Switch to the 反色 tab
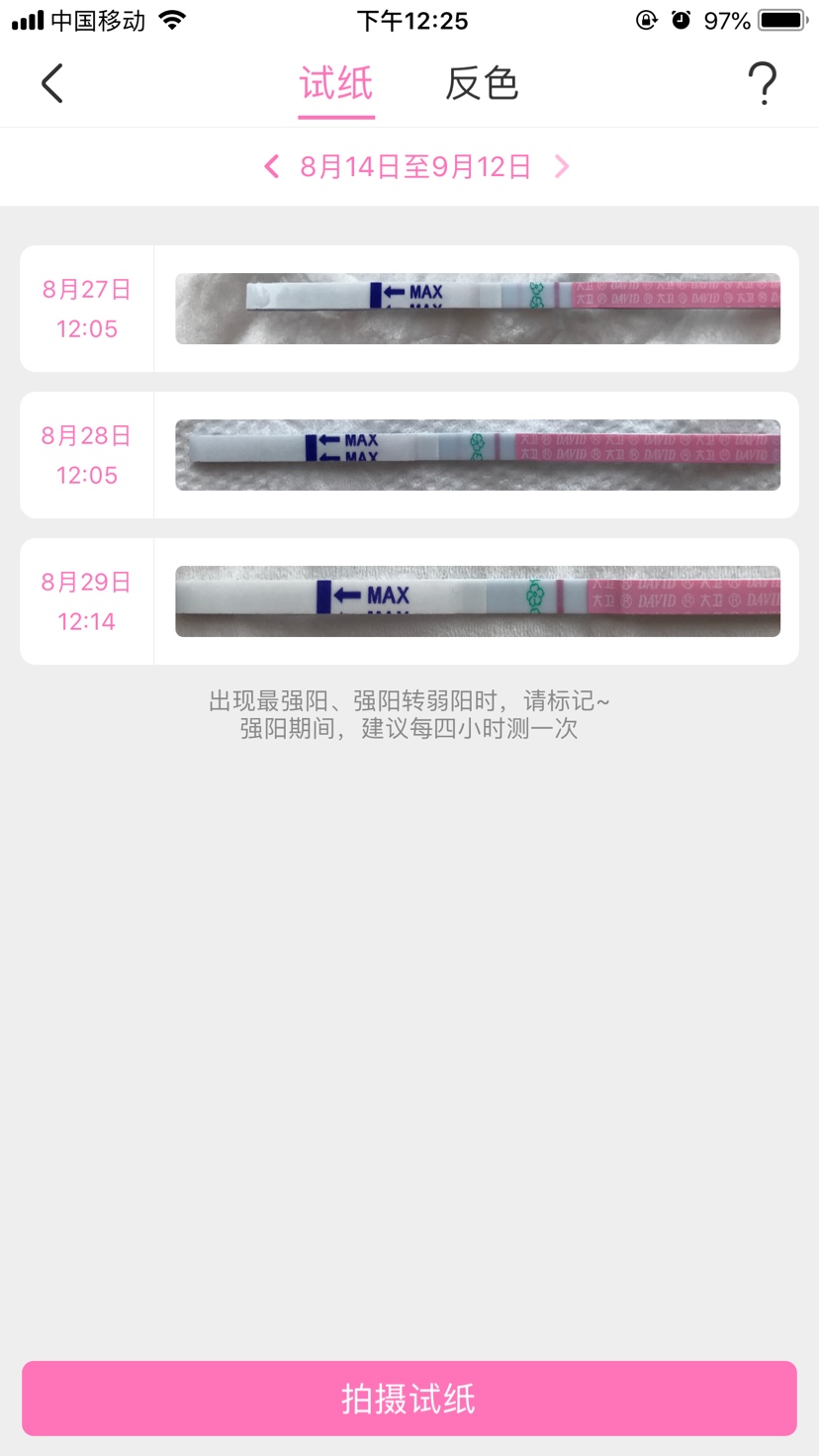 (x=482, y=84)
